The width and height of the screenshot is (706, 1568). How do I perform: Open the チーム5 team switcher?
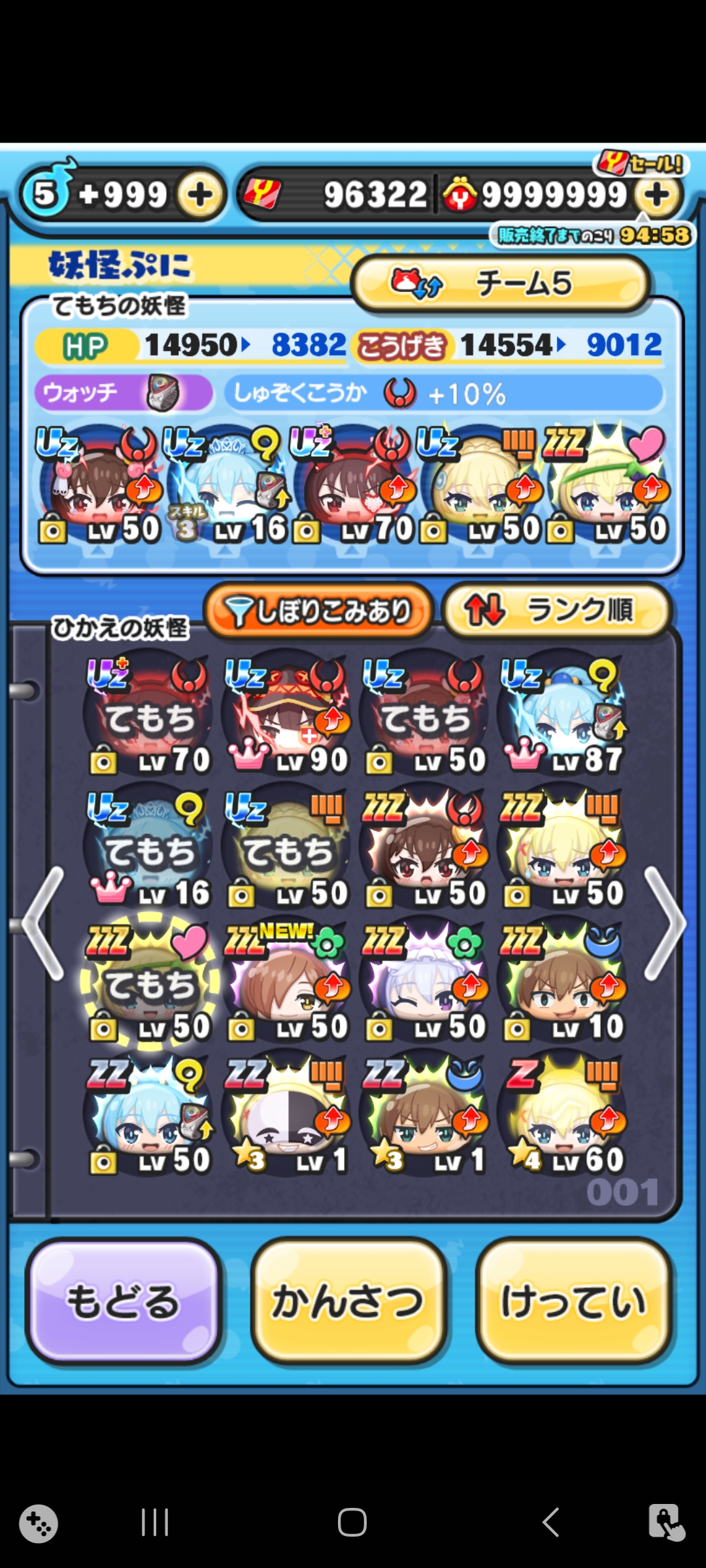(x=500, y=284)
